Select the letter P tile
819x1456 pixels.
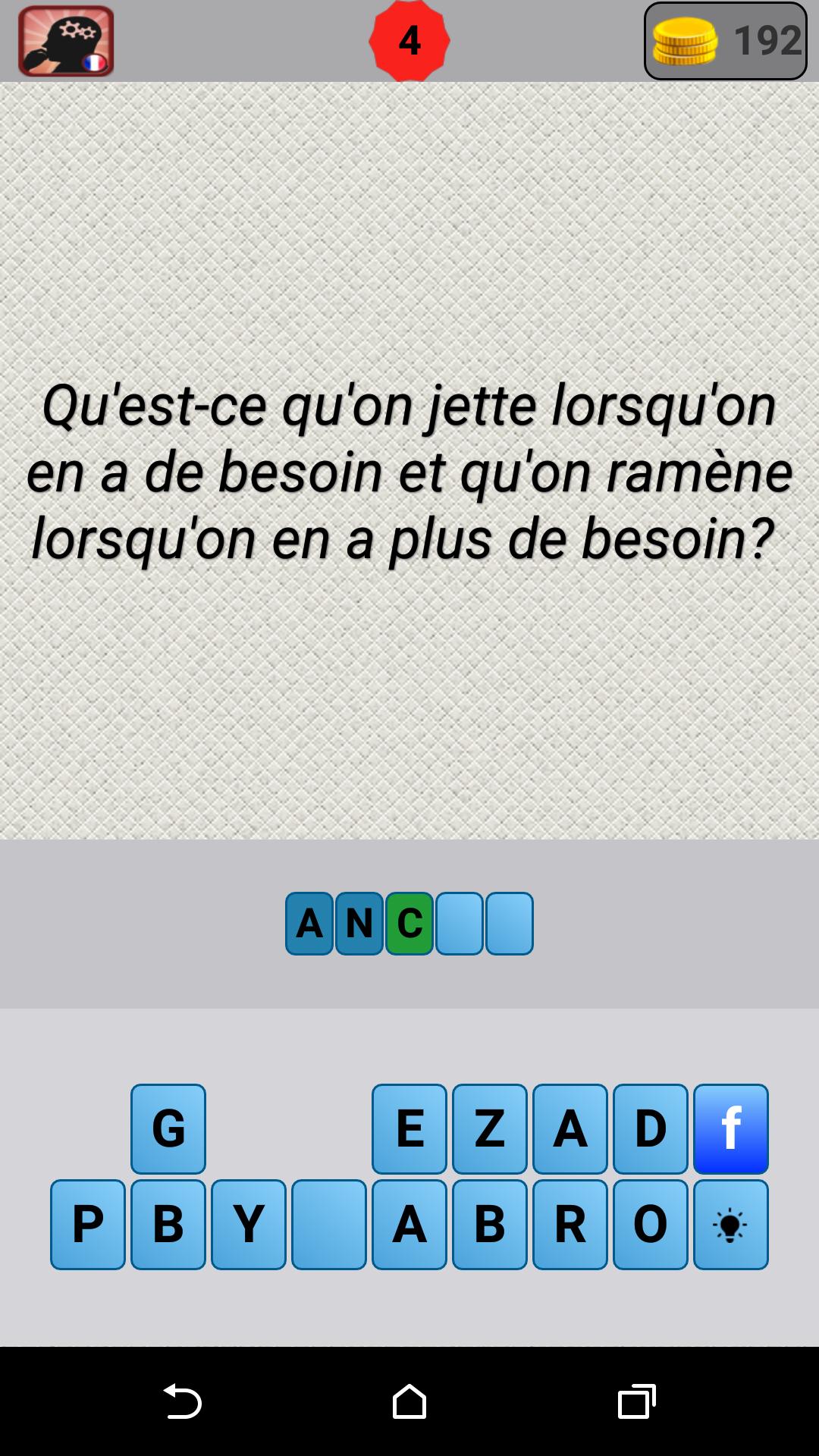[x=88, y=1224]
